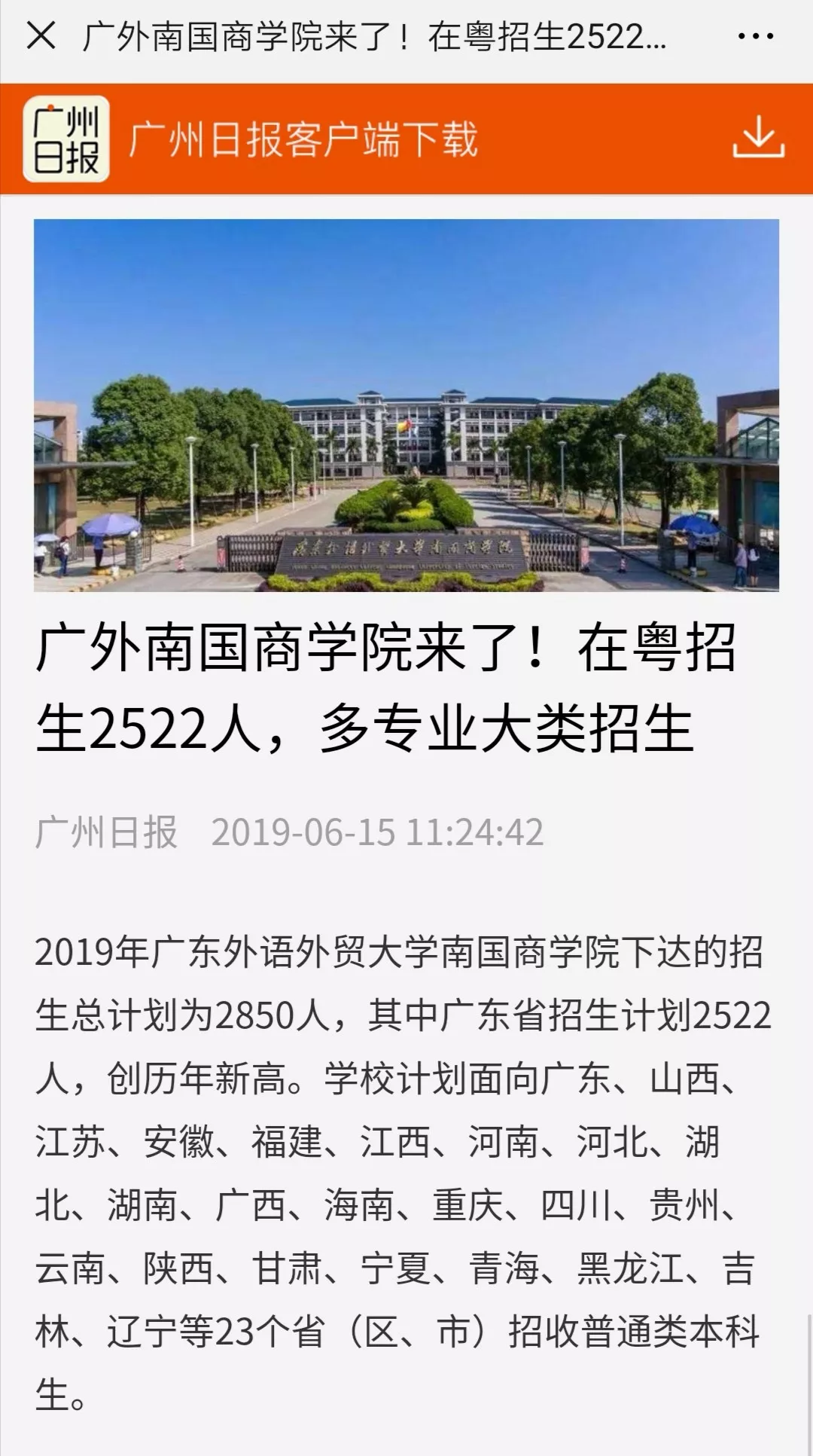Close the article page
This screenshot has width=813, height=1456.
coord(41,36)
